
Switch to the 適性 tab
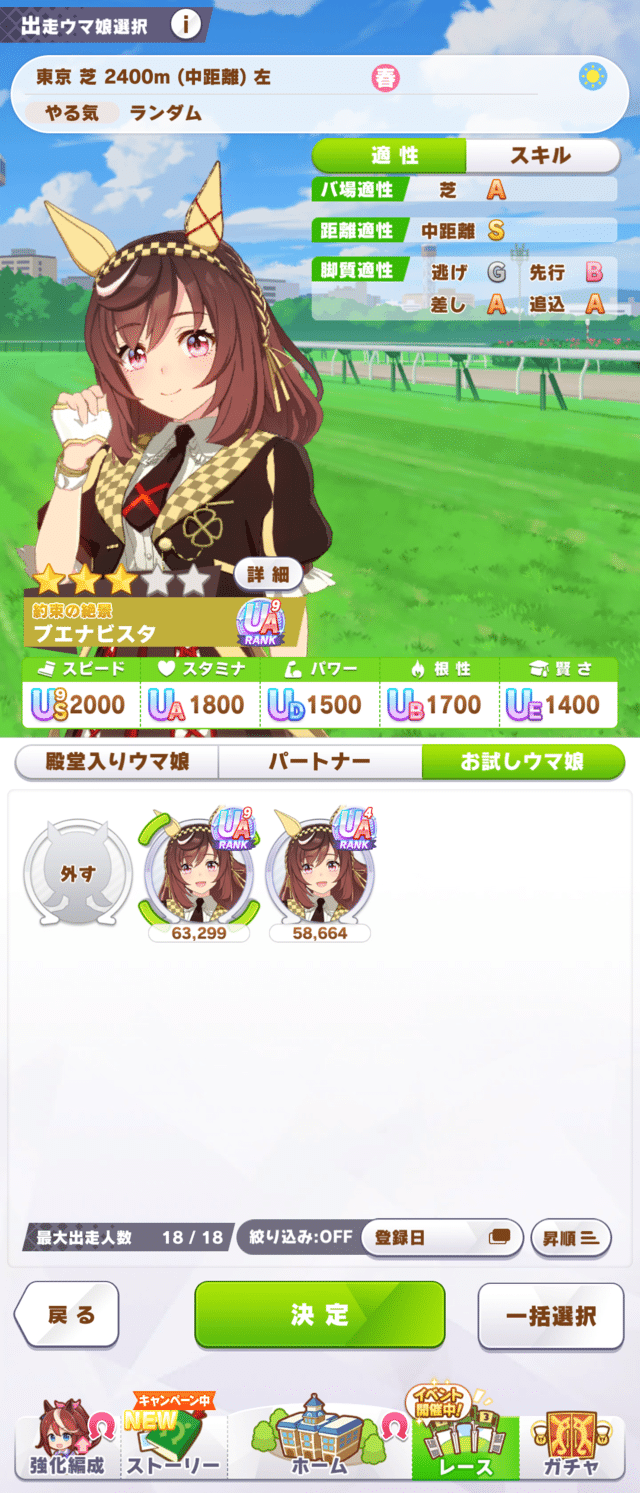coord(390,155)
